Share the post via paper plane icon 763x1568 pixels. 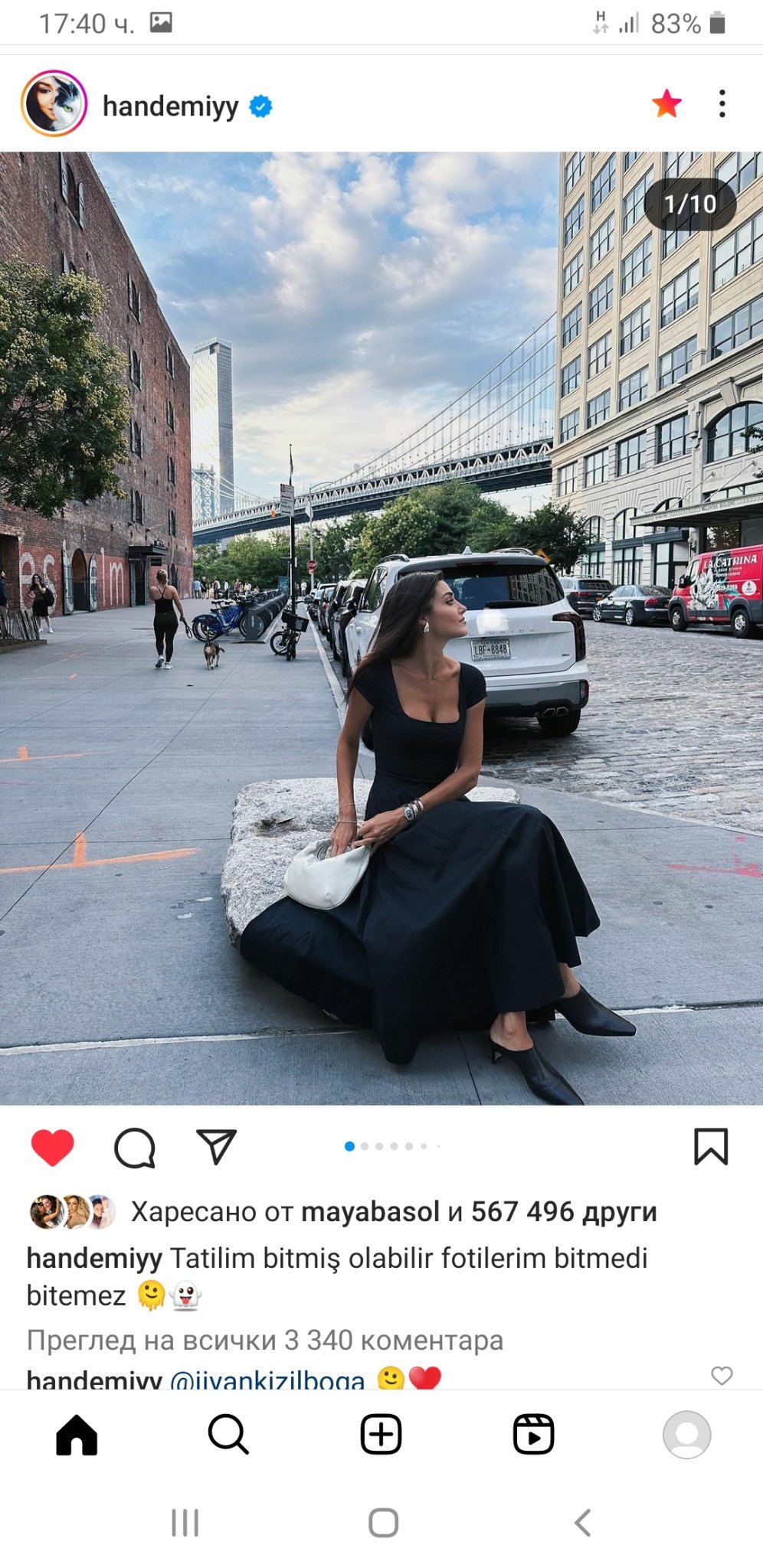(x=217, y=1147)
